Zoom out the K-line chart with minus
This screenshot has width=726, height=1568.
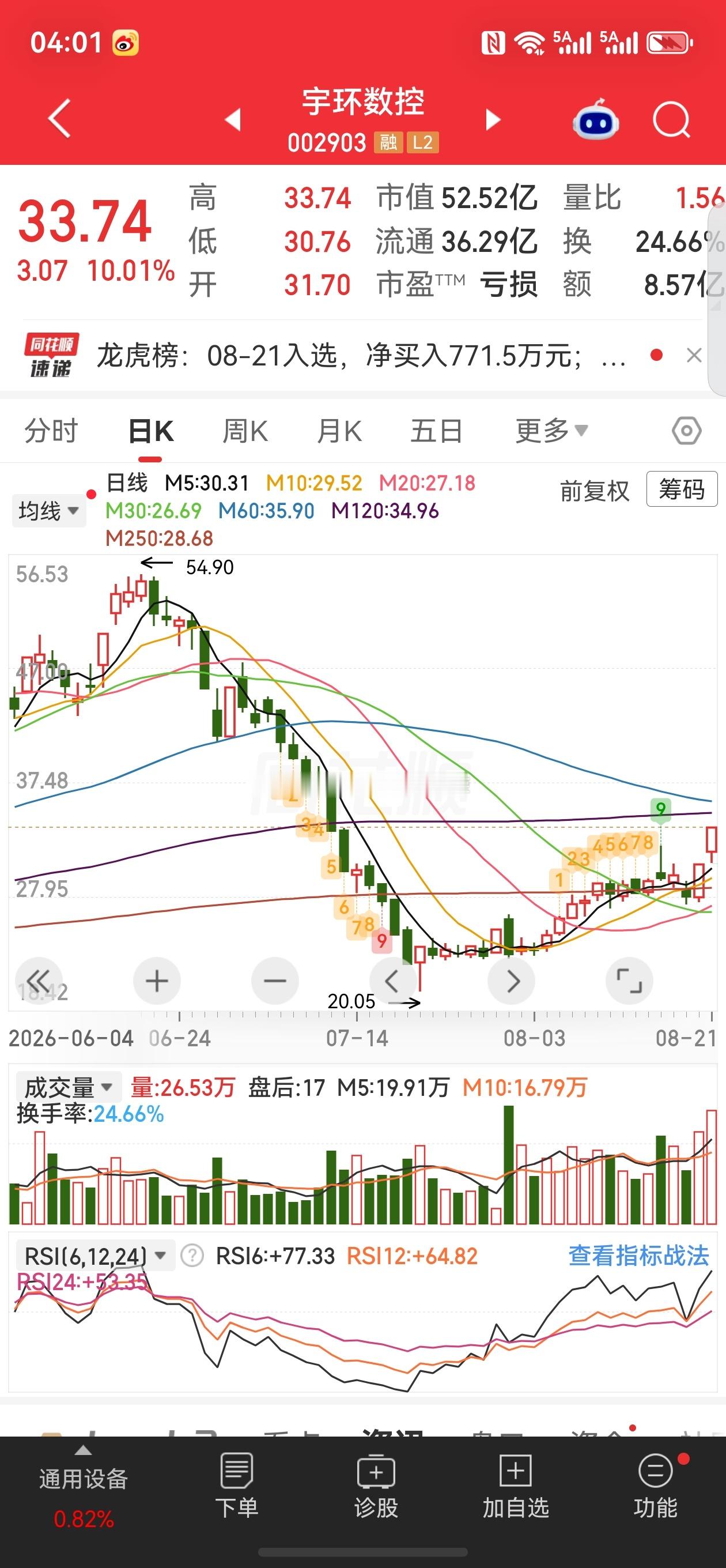pyautogui.click(x=275, y=981)
